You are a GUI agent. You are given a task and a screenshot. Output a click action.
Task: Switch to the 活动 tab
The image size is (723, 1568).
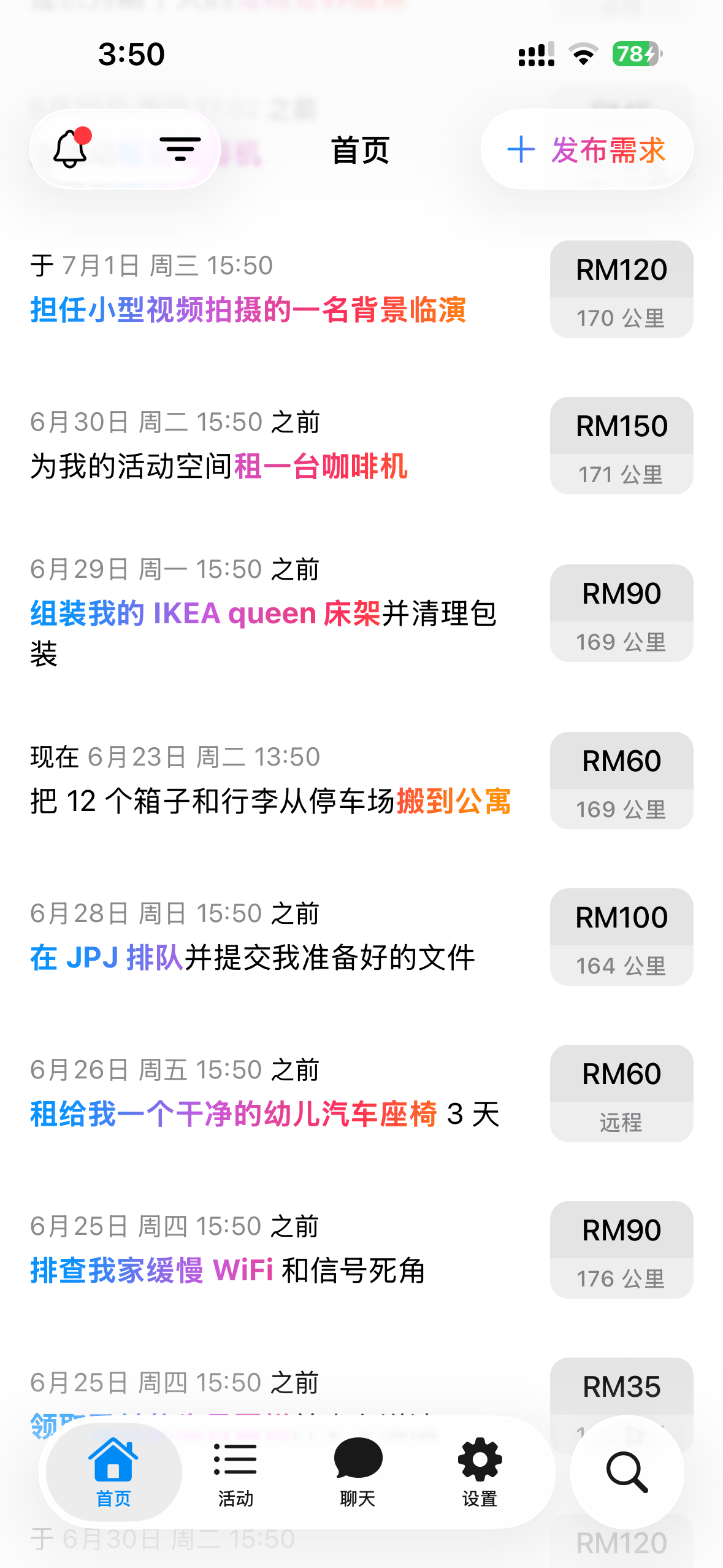point(235,1472)
